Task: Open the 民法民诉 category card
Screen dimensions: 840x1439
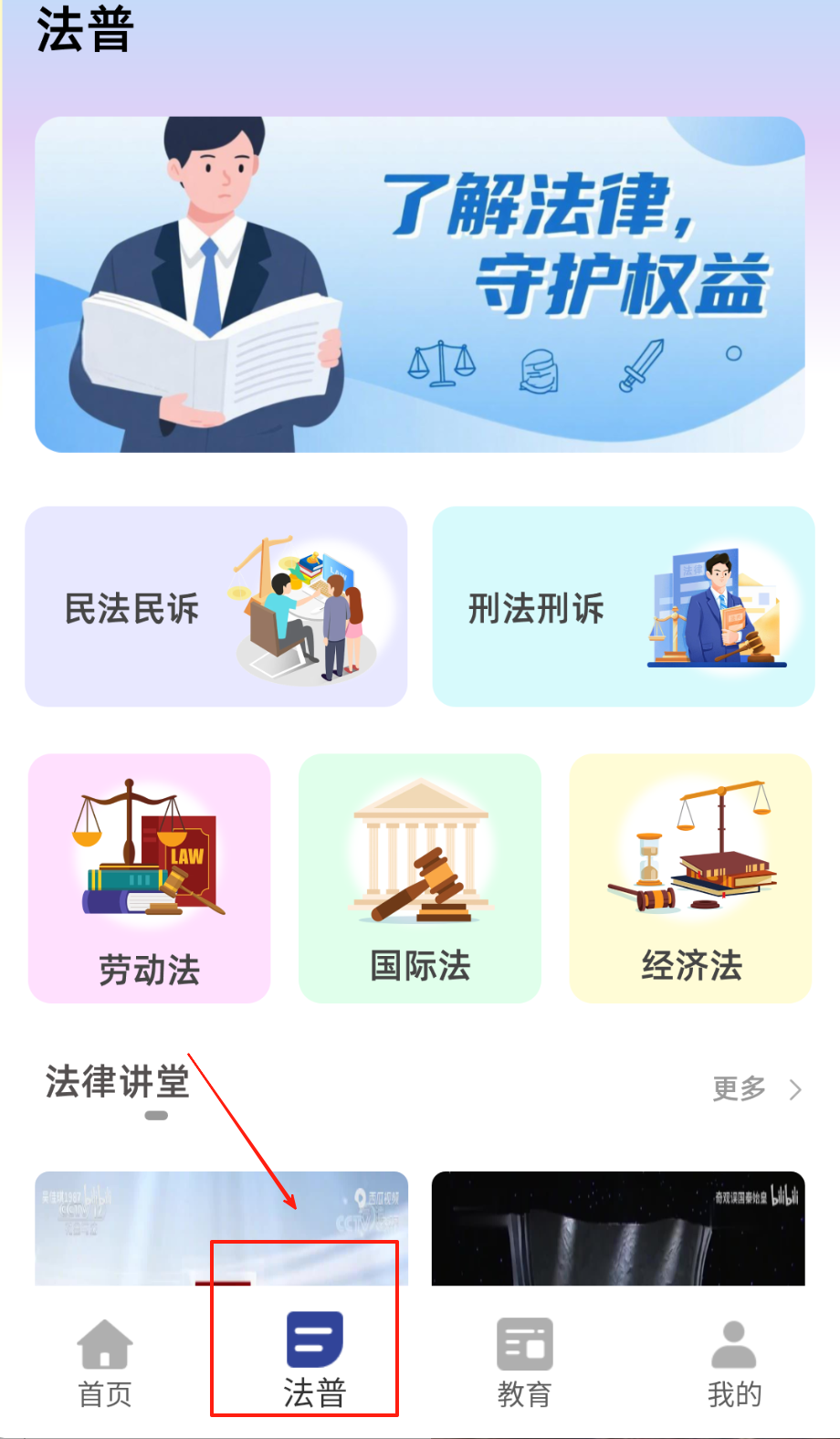Action: coord(216,606)
